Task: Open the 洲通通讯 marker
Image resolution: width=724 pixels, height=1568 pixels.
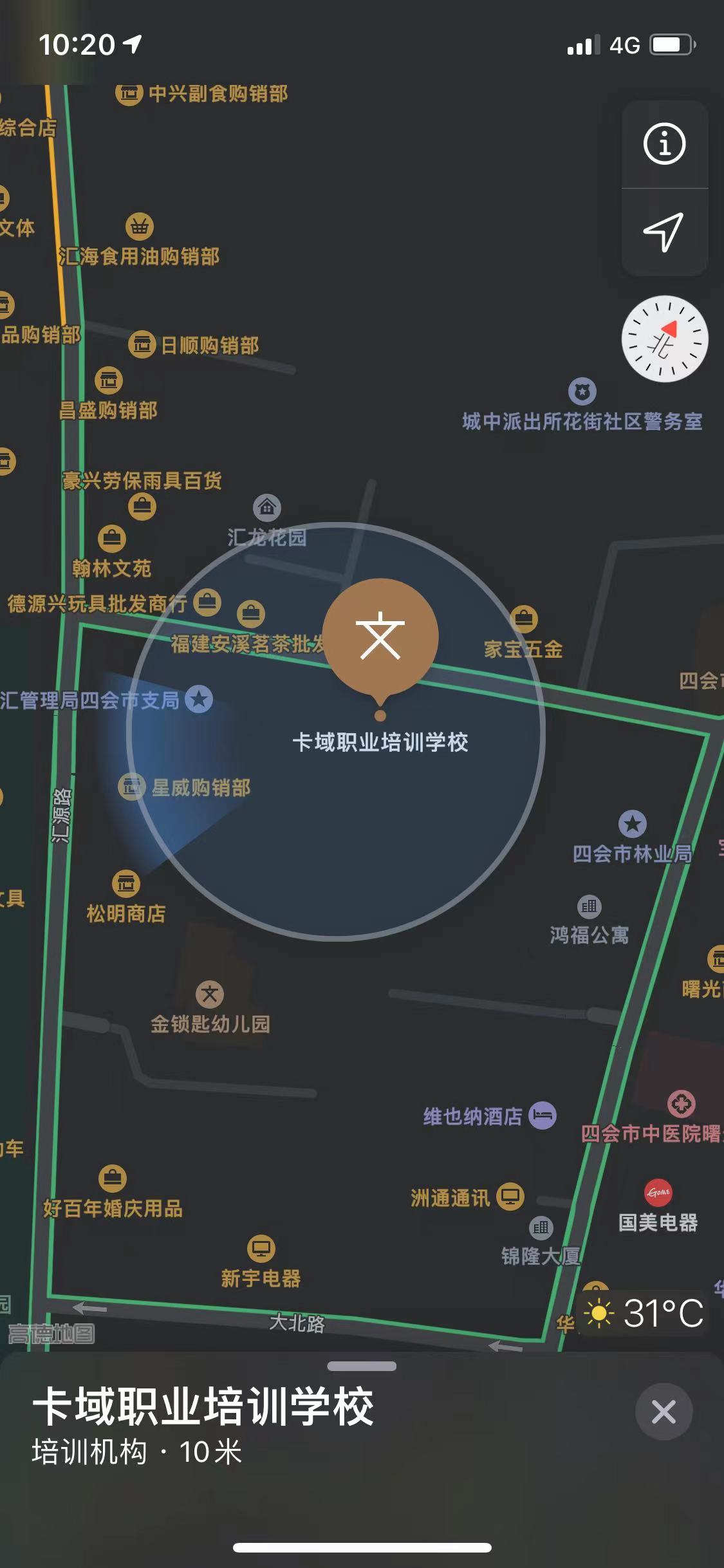Action: tap(510, 1197)
